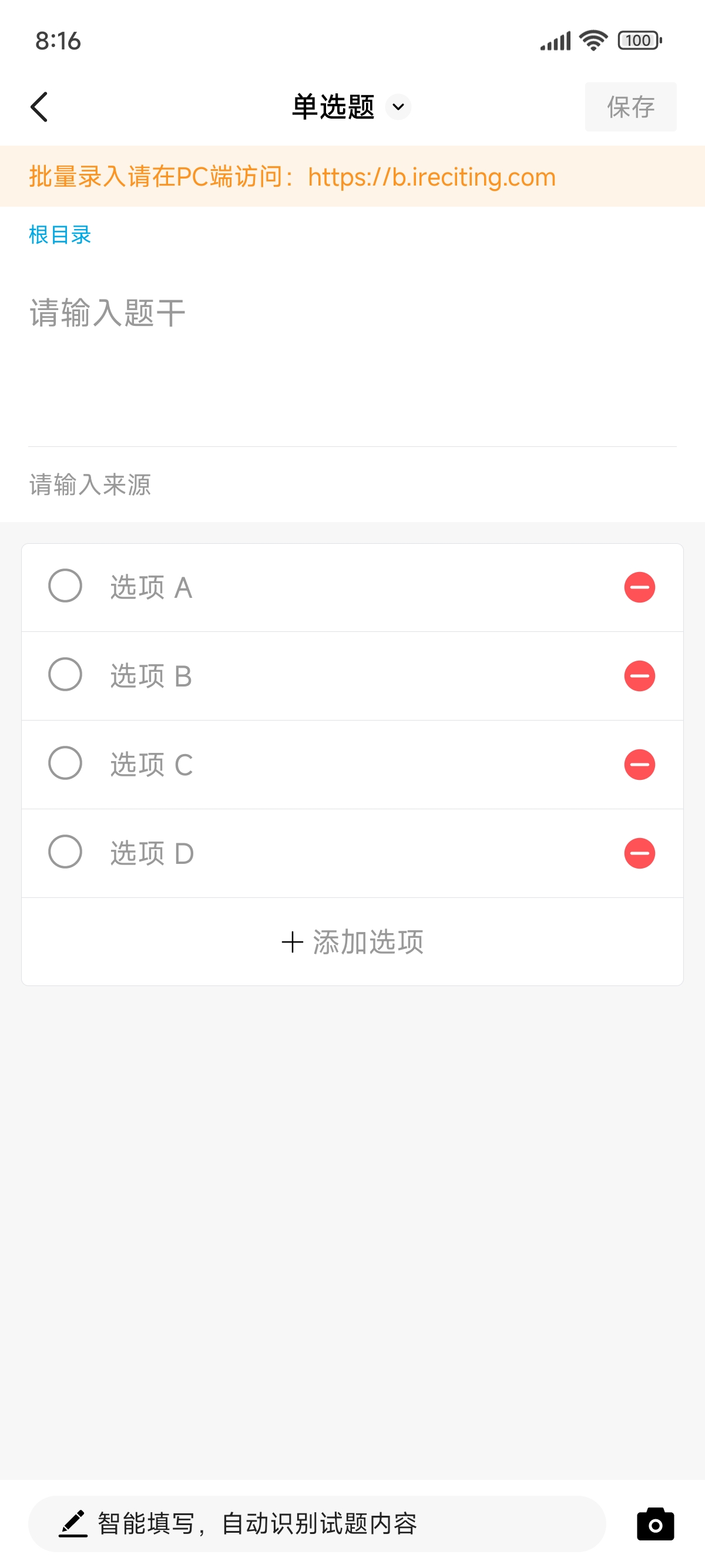
Task: Tap 添加选项 to add an option
Action: (352, 941)
